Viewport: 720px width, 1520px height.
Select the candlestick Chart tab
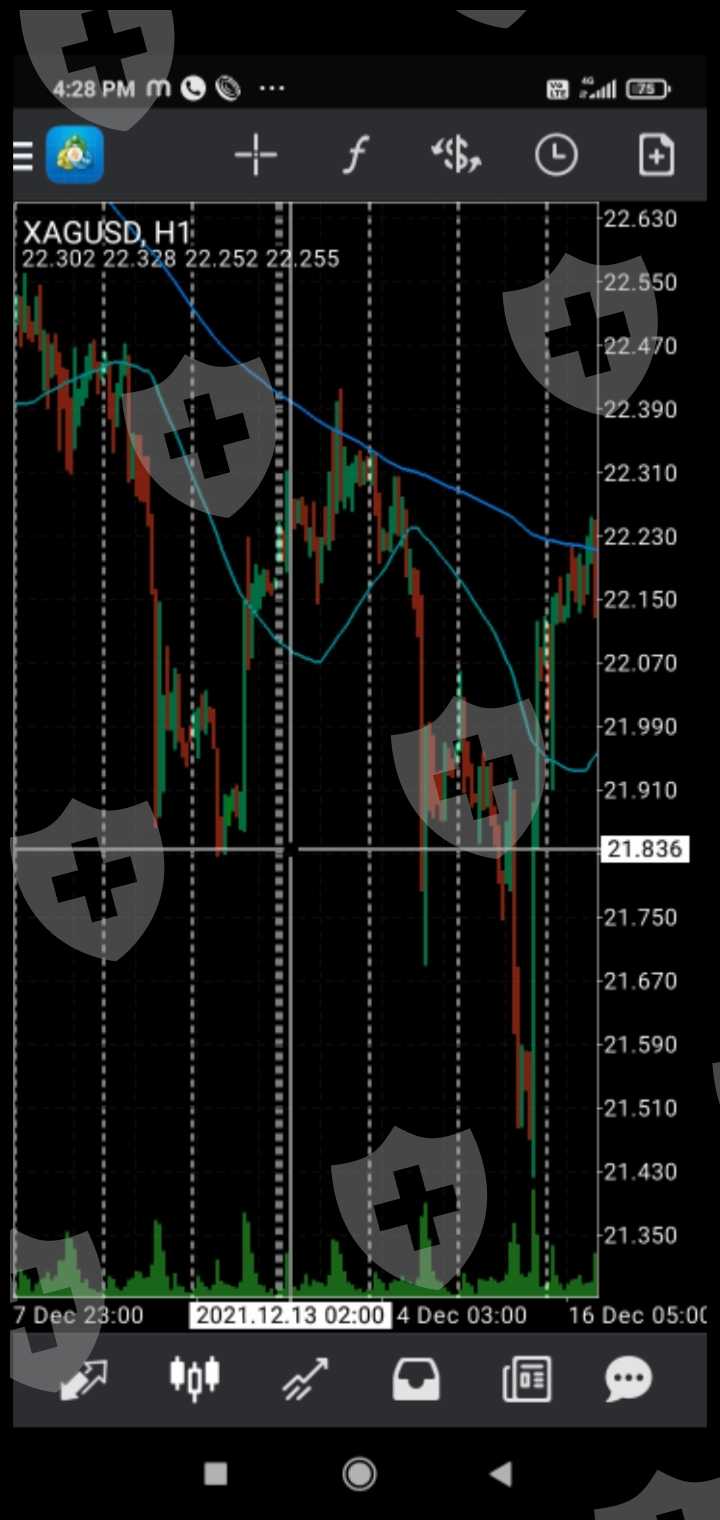coord(194,1377)
